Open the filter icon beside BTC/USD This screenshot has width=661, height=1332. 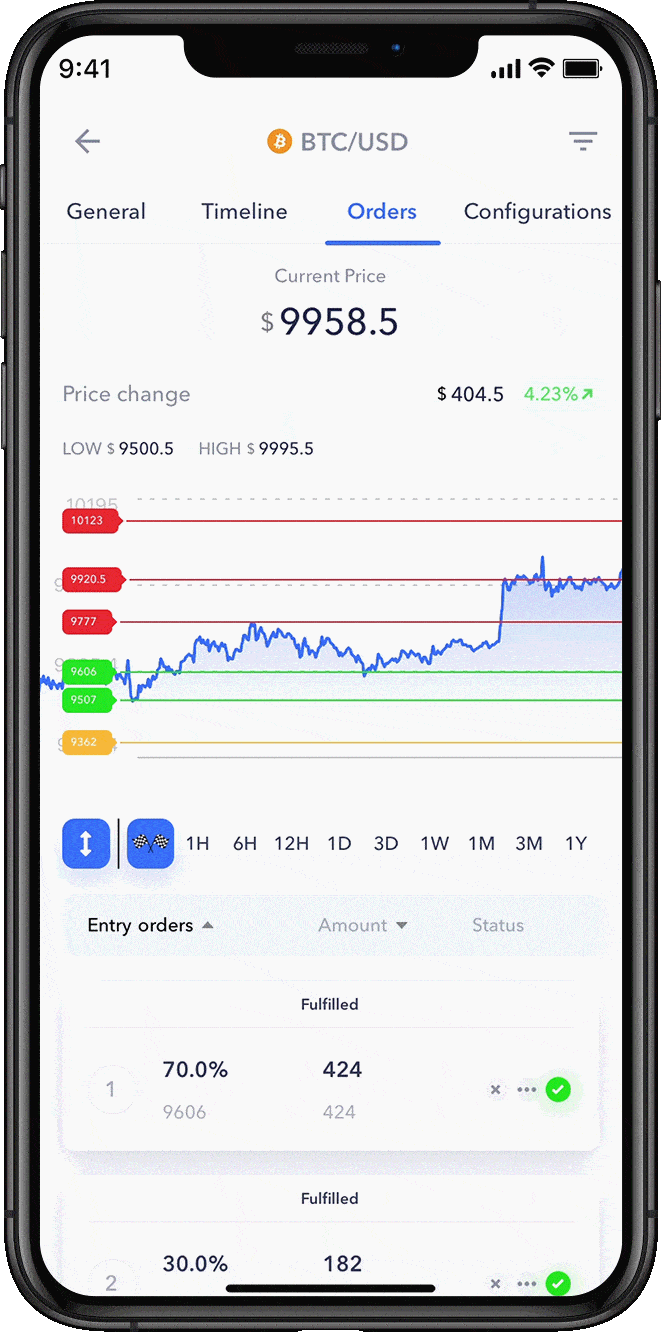point(583,141)
